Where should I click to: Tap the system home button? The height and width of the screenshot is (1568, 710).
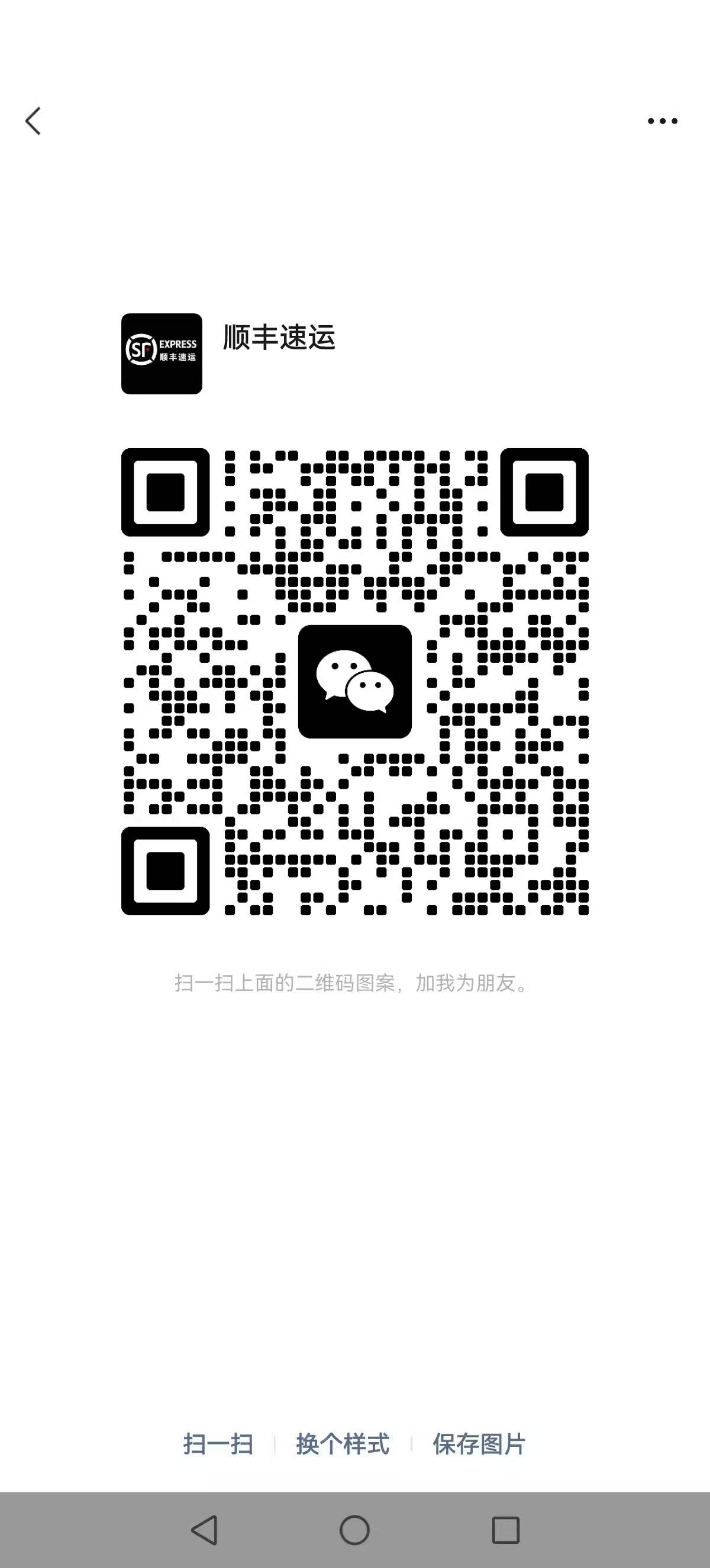point(354,1530)
